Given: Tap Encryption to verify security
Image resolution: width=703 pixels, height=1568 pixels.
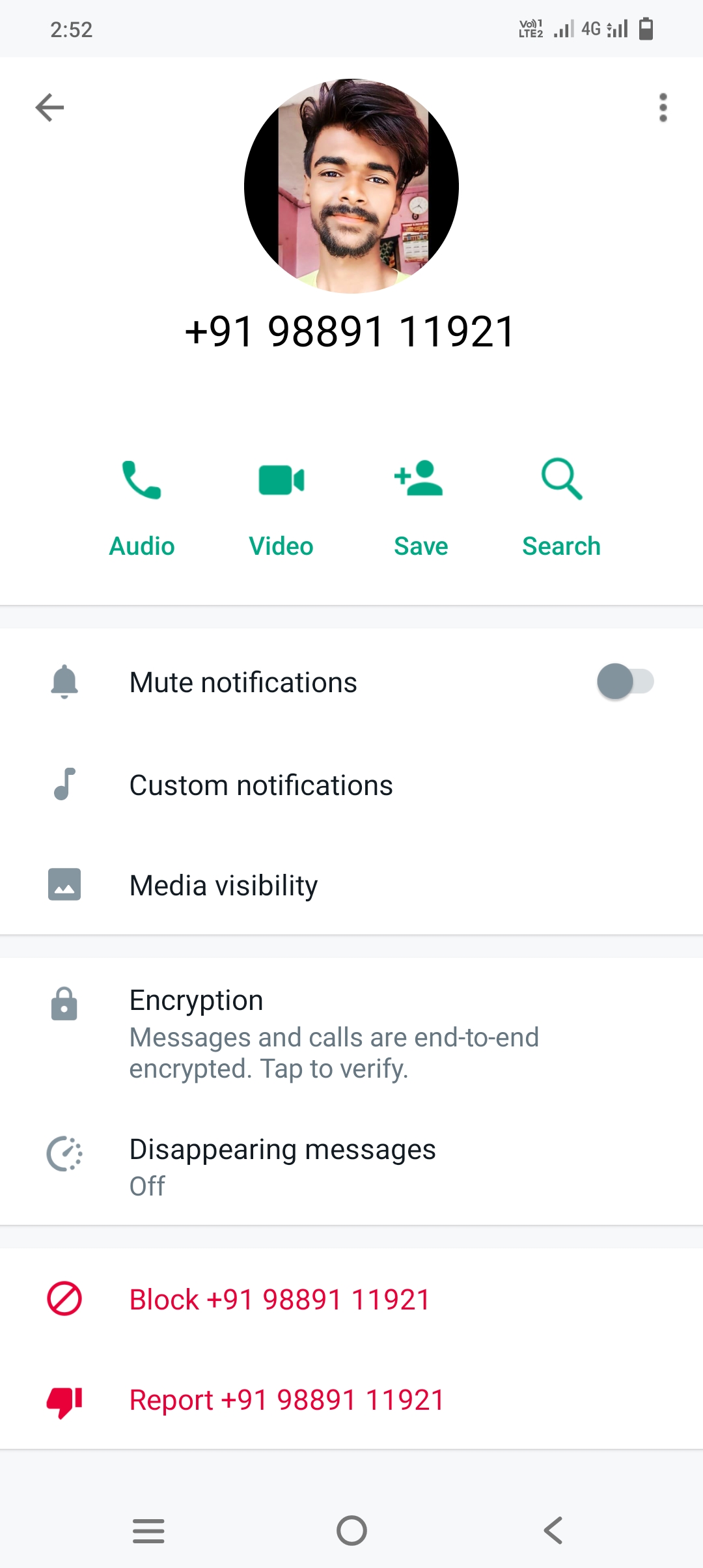Looking at the screenshot, I should [334, 1034].
